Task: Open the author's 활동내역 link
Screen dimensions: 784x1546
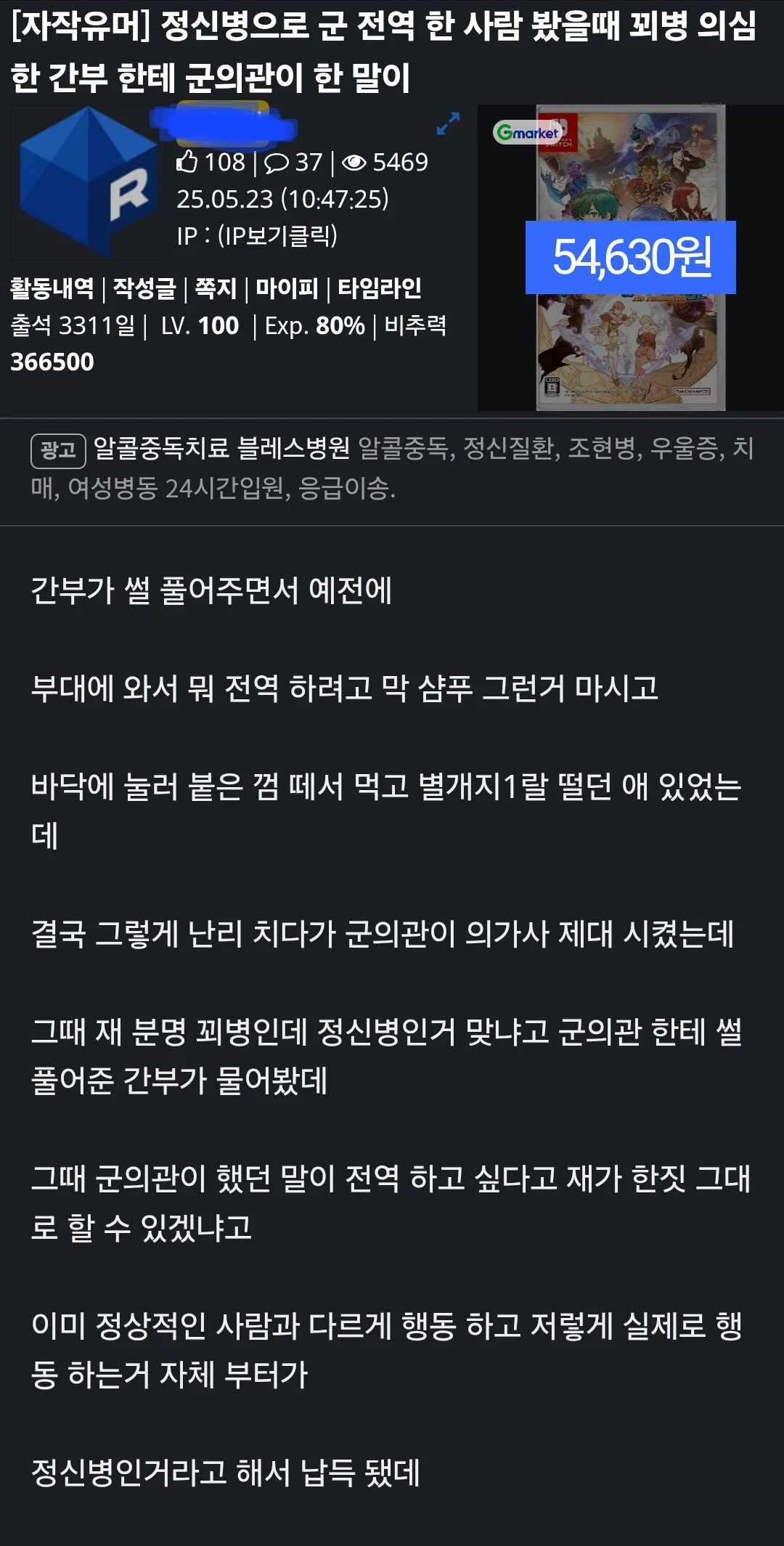Action: [x=52, y=289]
